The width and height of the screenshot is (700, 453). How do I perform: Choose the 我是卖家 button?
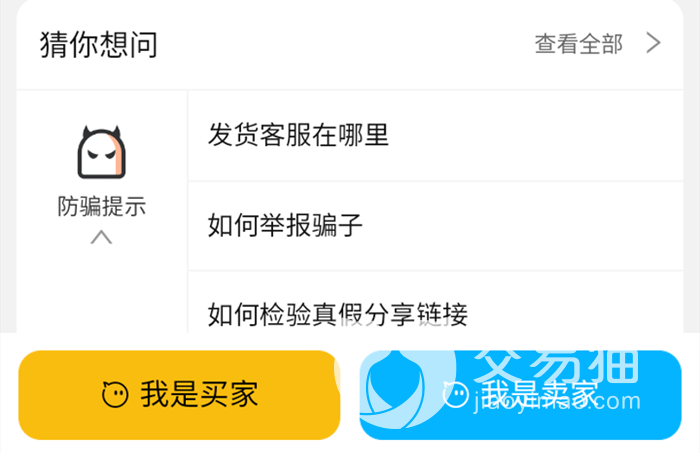click(x=521, y=395)
